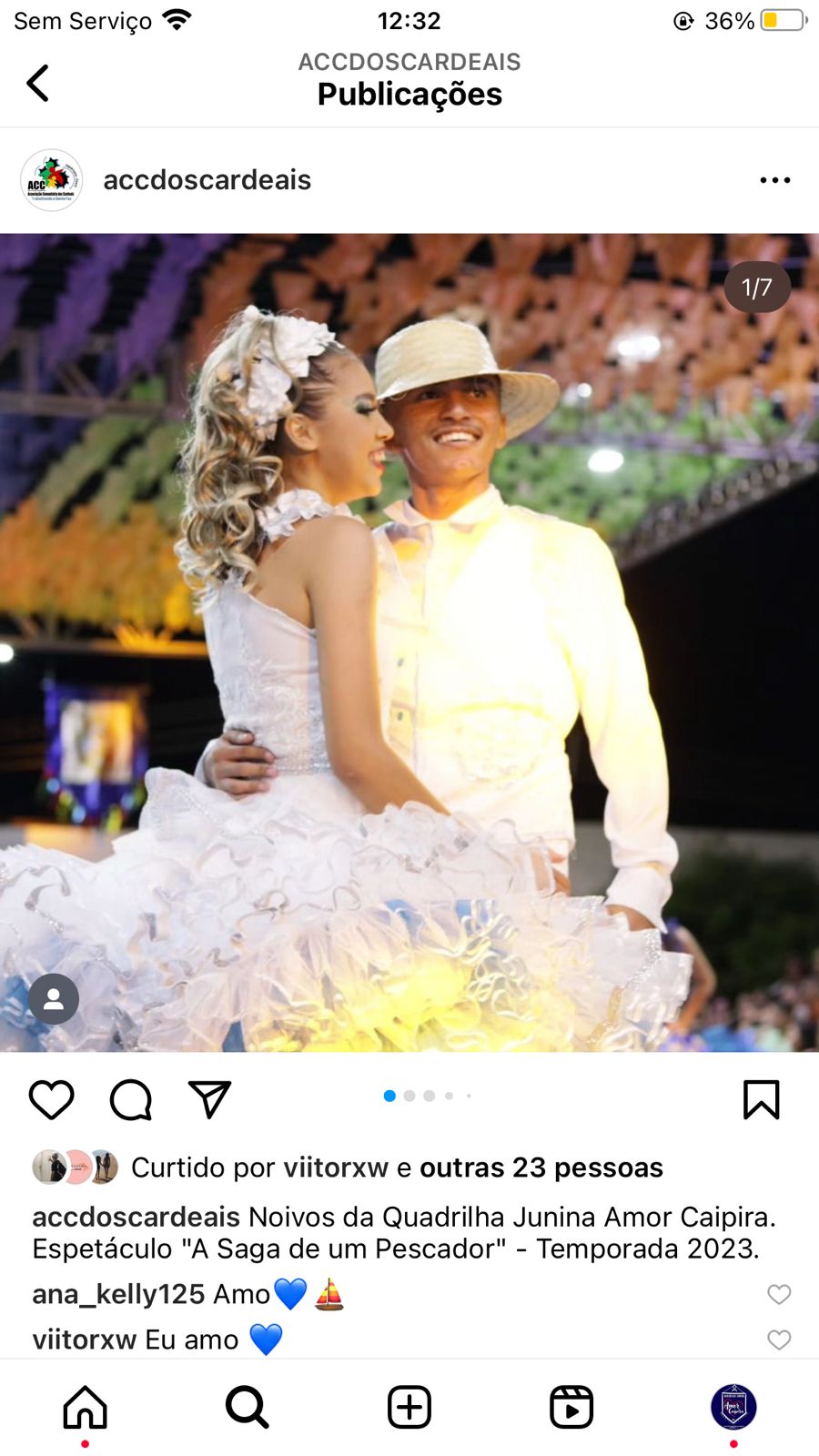Switch to the Search tab

247,1407
